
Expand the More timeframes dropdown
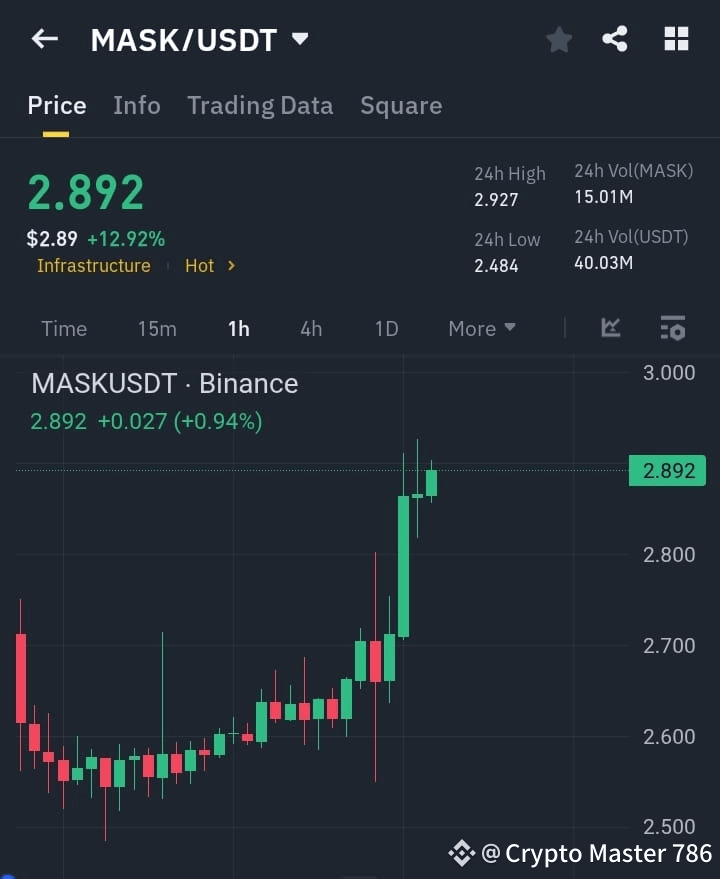[x=481, y=328]
